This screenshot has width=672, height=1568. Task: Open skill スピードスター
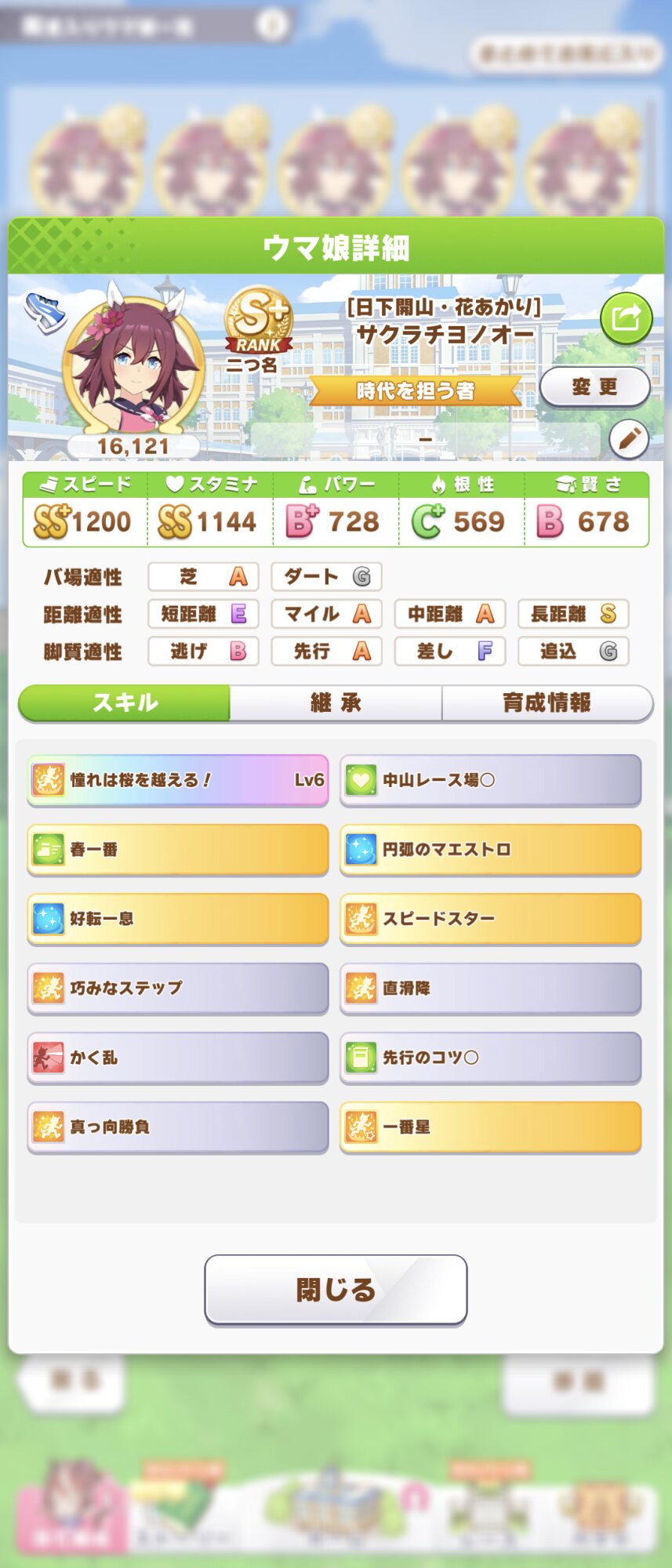tap(490, 918)
